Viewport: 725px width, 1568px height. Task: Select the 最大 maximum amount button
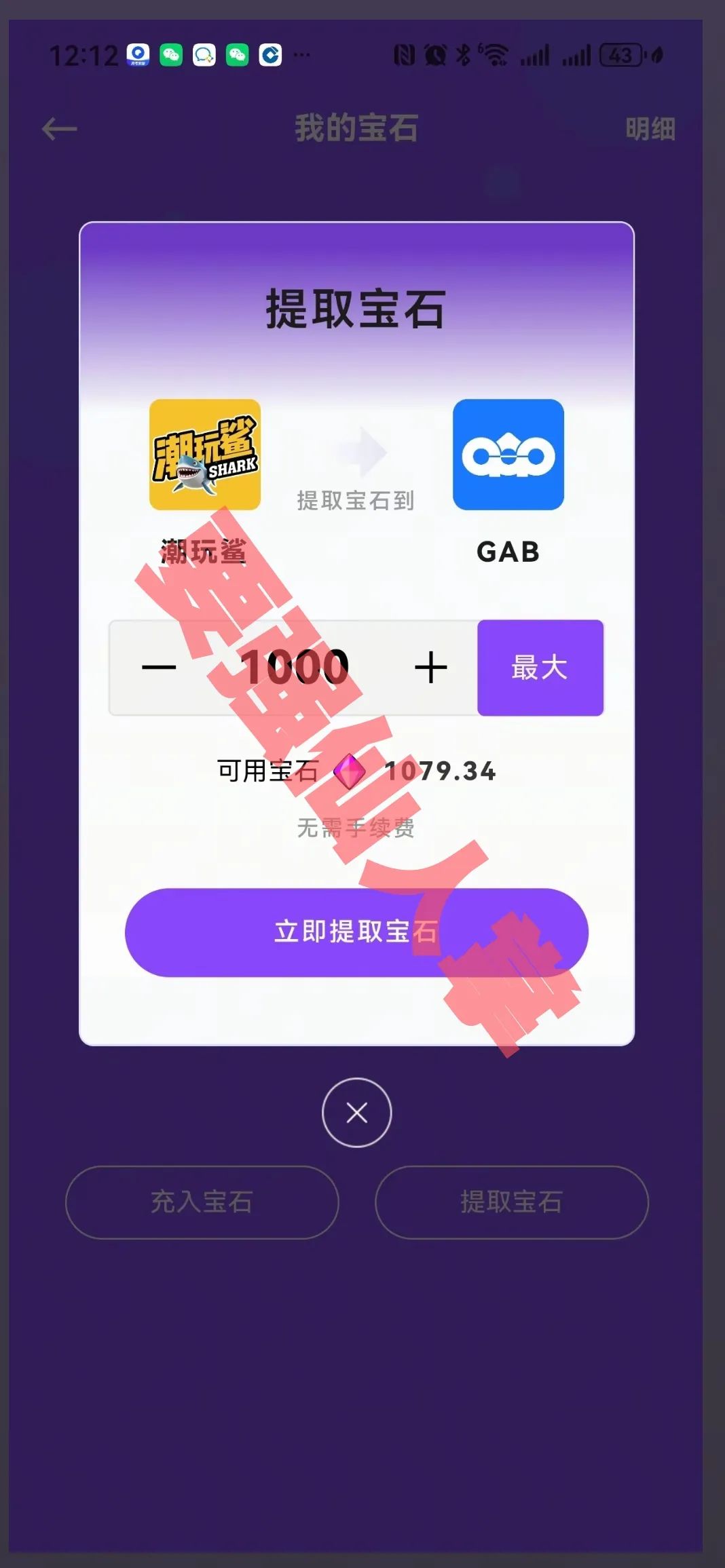click(x=540, y=668)
